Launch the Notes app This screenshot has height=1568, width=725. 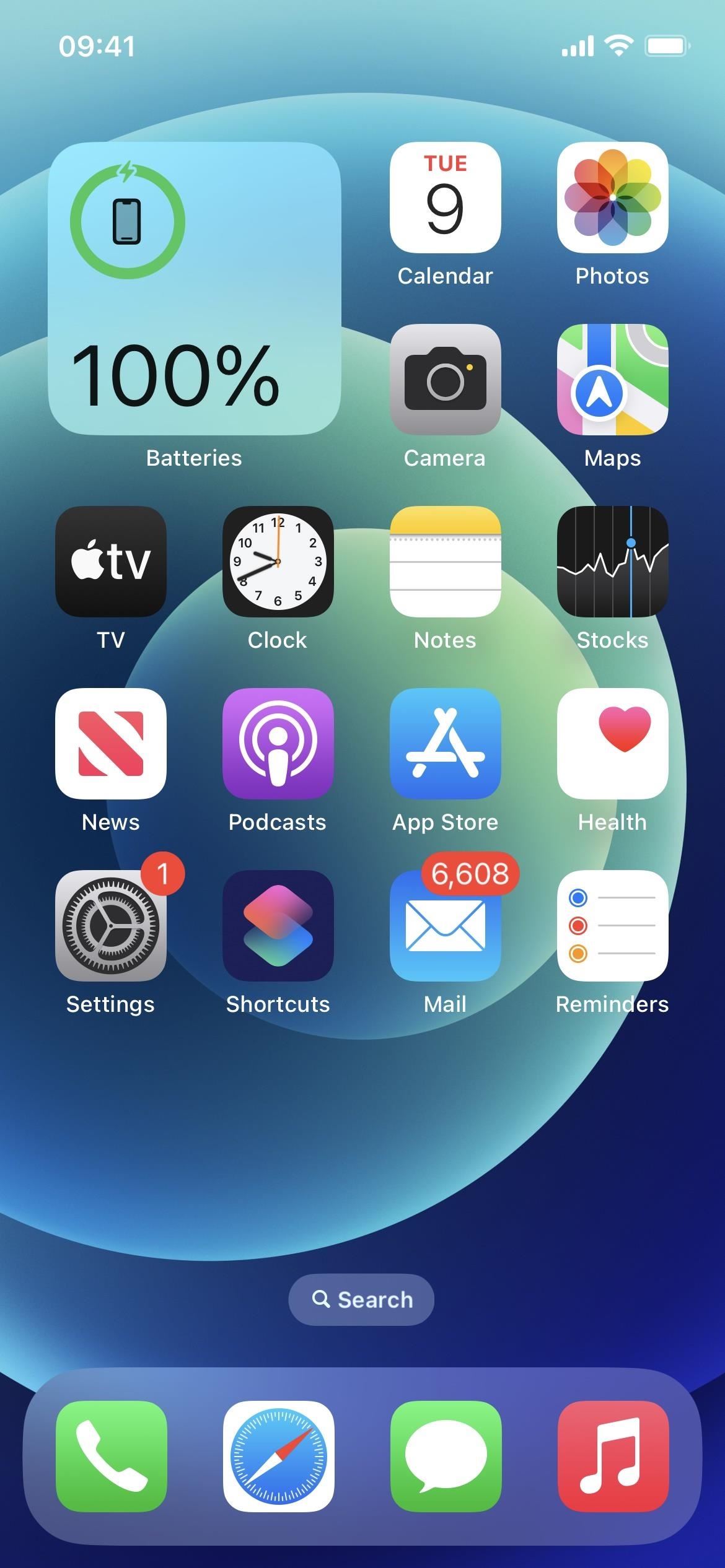coord(445,562)
